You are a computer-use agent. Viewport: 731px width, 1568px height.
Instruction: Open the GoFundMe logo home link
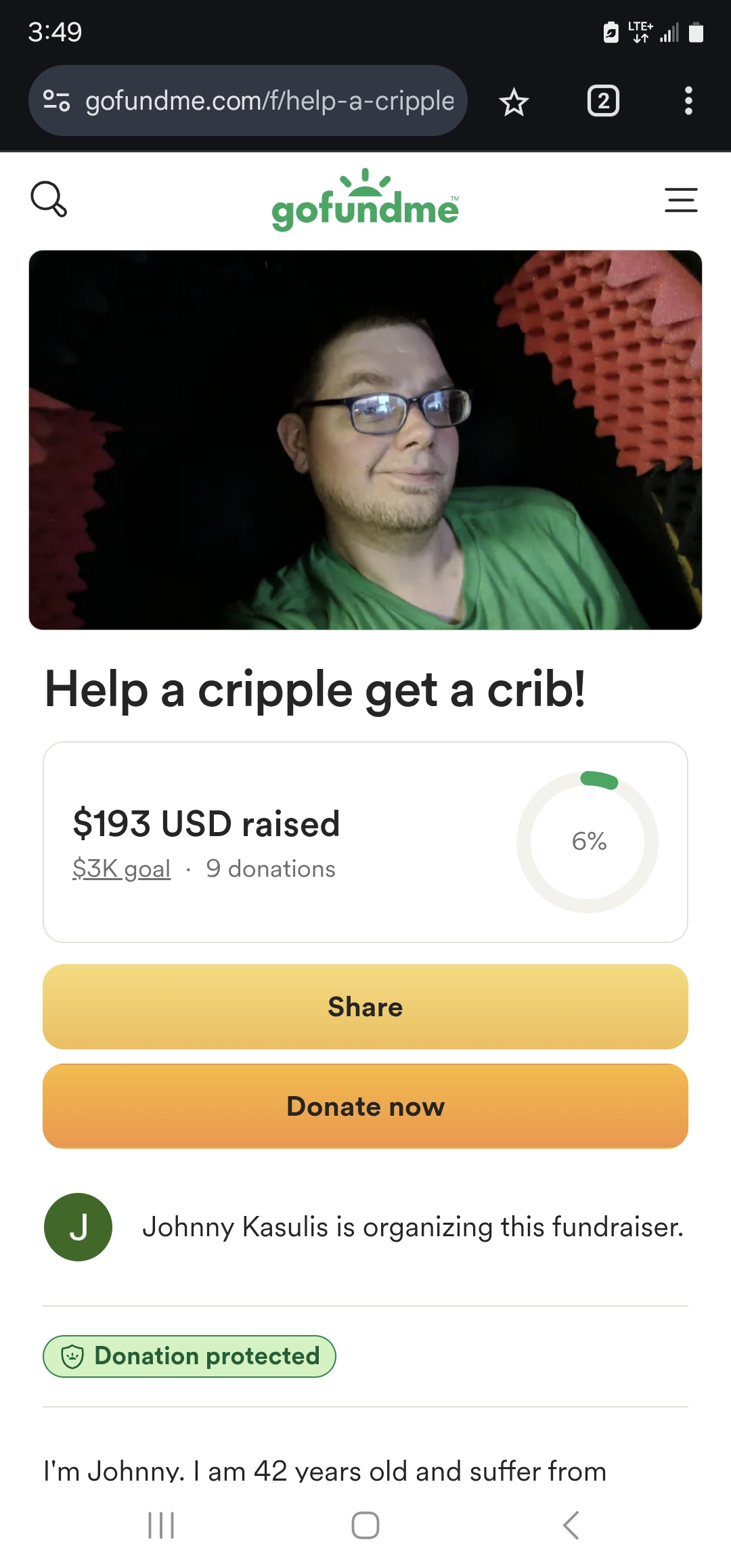click(365, 200)
